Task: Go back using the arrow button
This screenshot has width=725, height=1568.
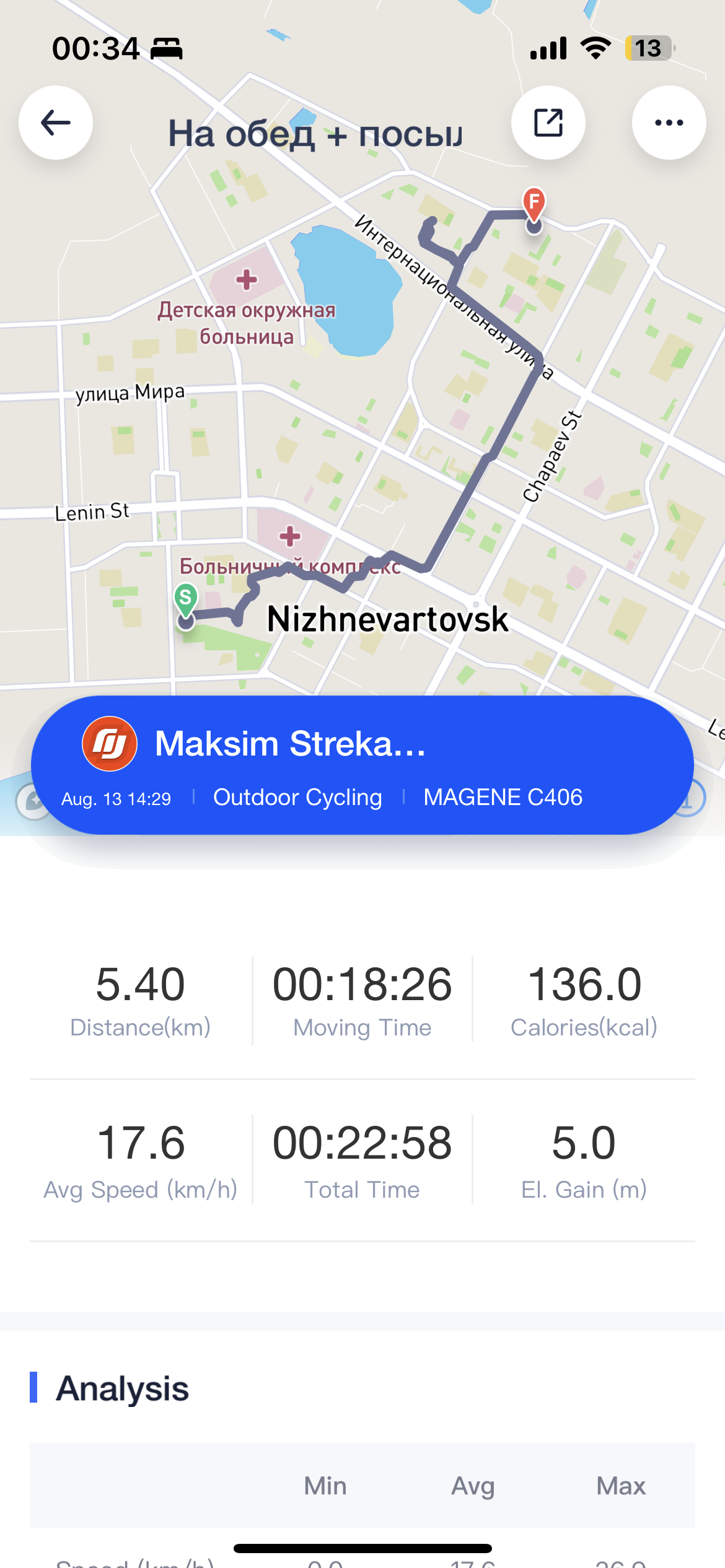Action: (56, 123)
